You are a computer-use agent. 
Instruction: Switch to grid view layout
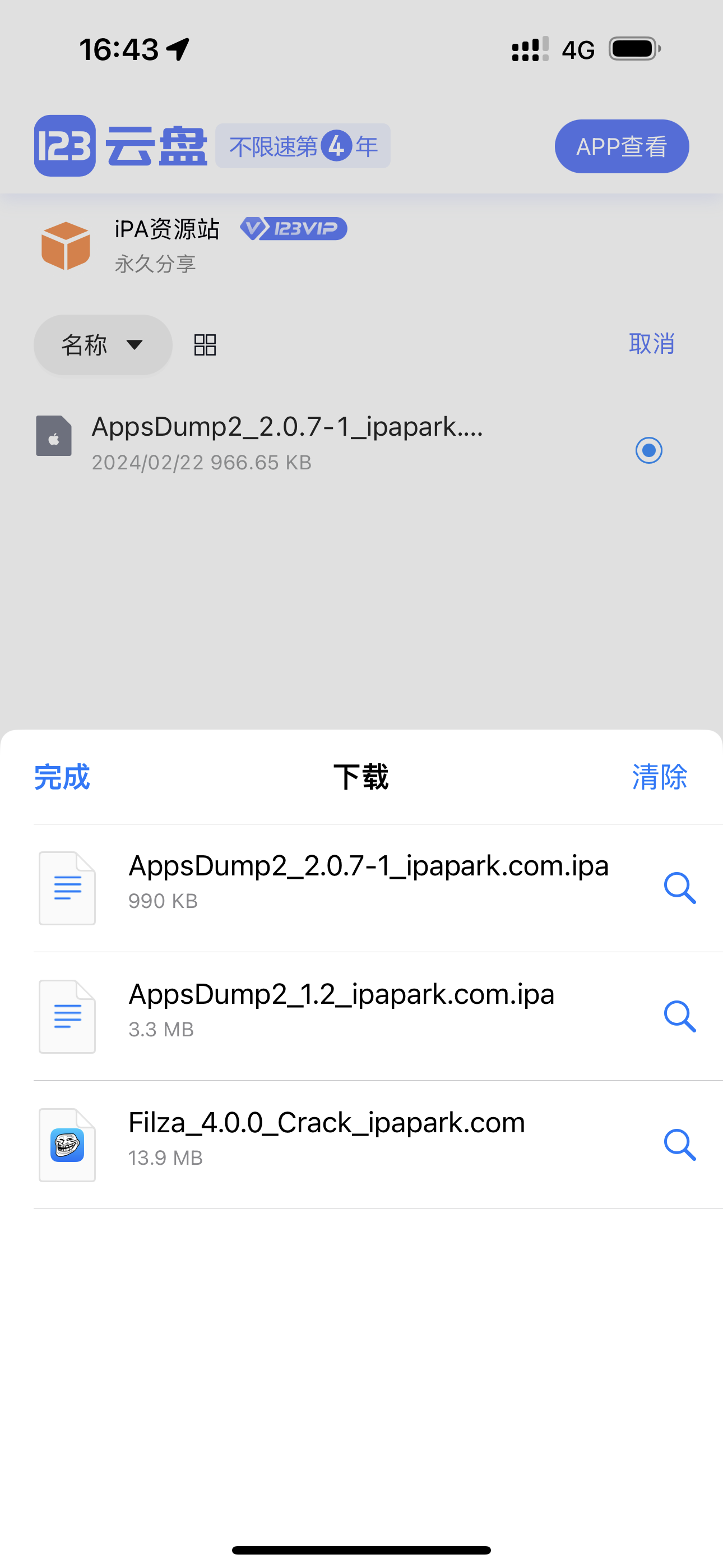tap(204, 344)
